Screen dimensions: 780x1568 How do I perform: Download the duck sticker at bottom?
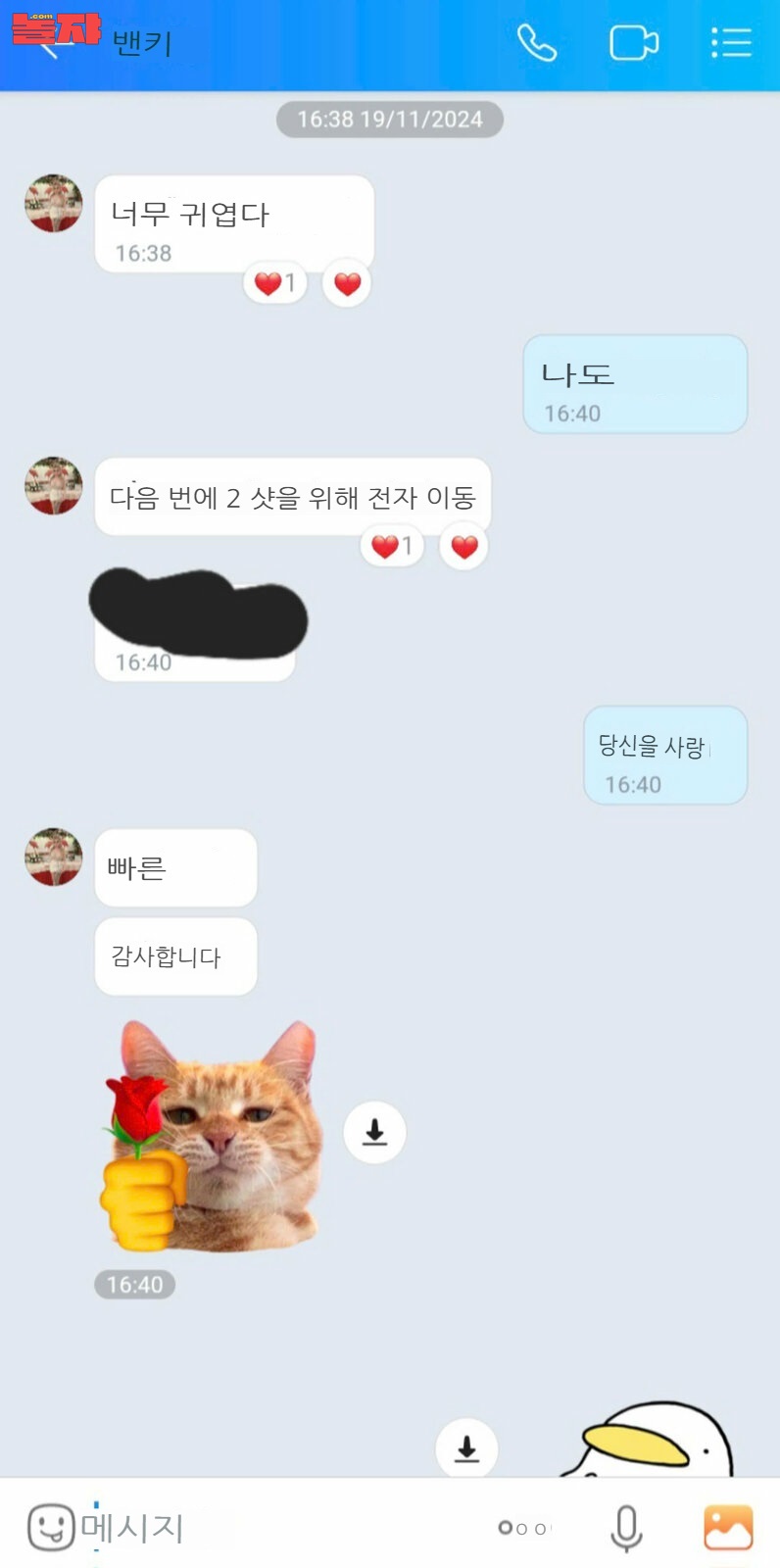466,1448
